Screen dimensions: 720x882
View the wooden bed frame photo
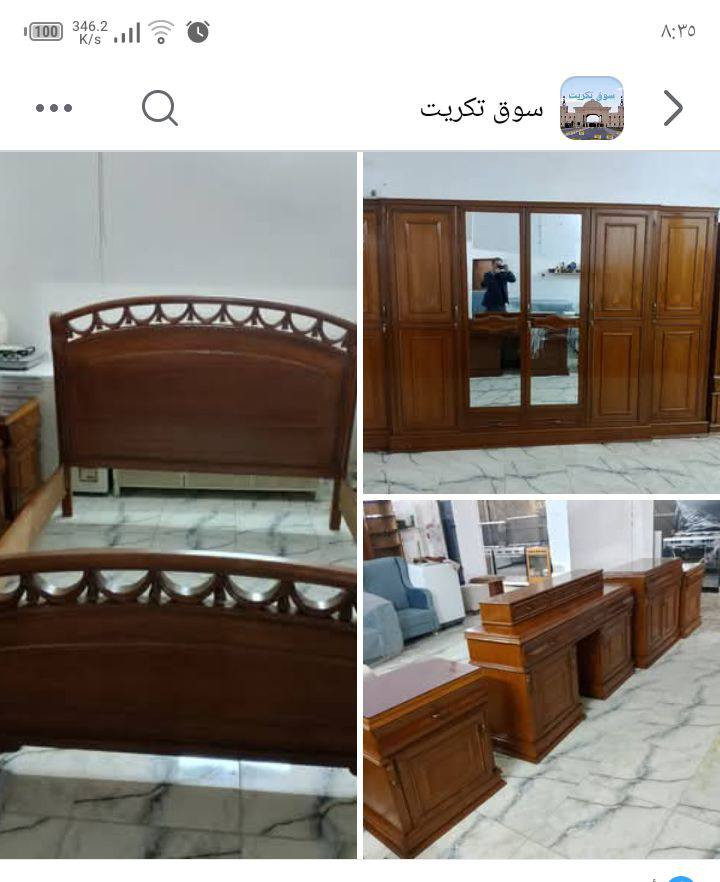click(178, 505)
